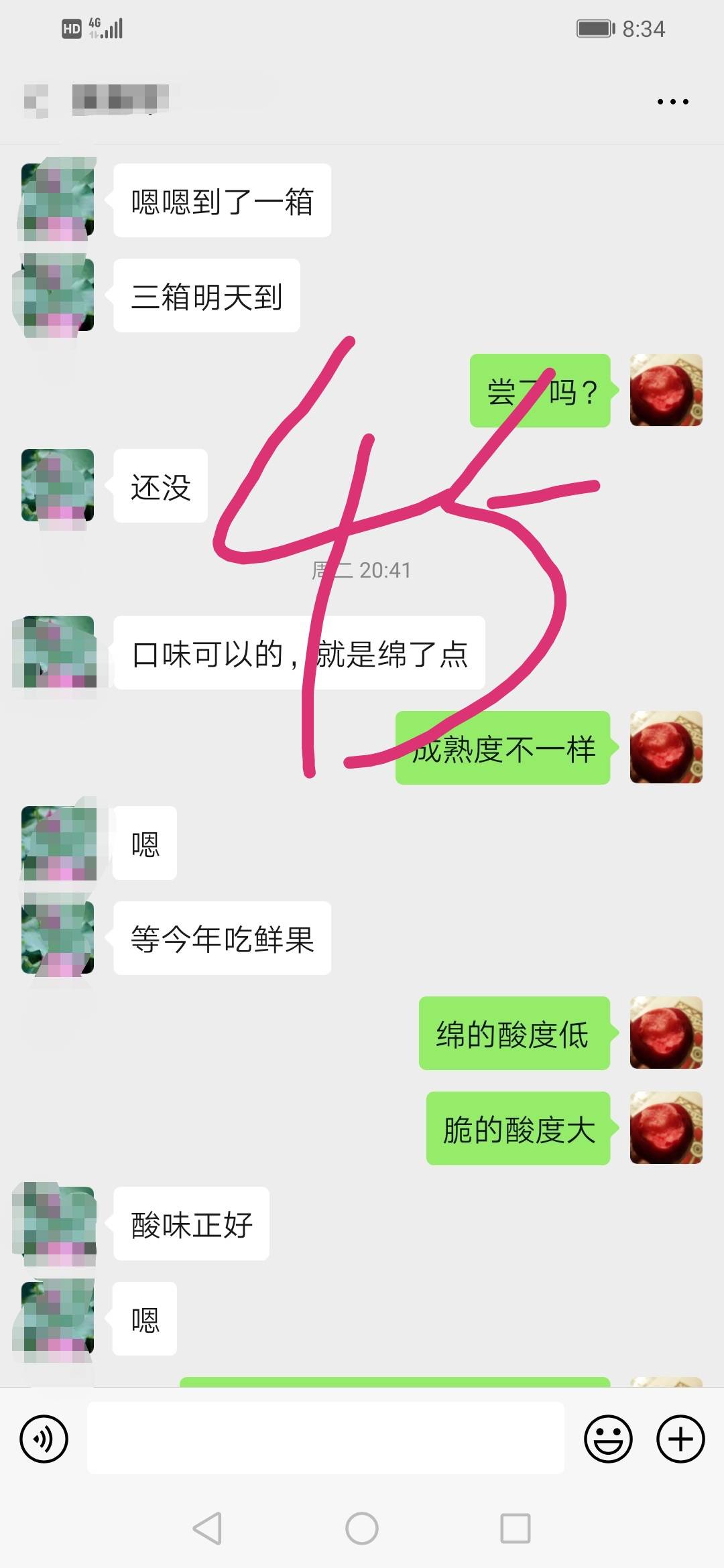Open the three-dot chat info menu
This screenshot has height=1568, width=724.
tap(672, 102)
